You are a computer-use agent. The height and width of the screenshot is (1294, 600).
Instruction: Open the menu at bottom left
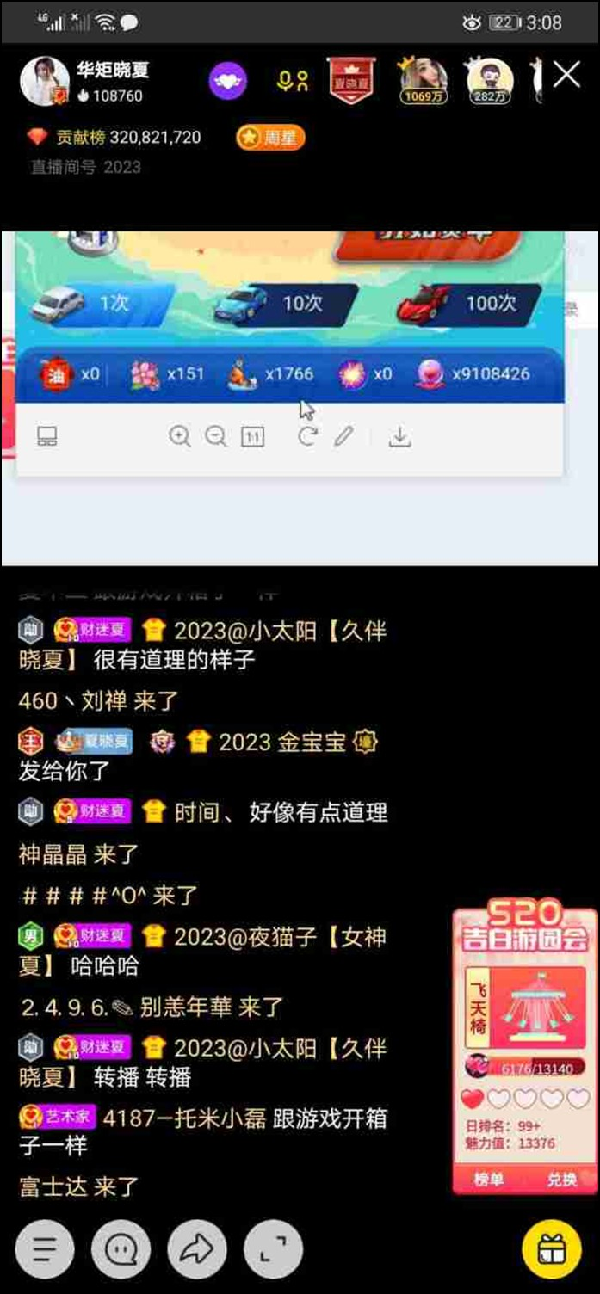(x=45, y=1249)
